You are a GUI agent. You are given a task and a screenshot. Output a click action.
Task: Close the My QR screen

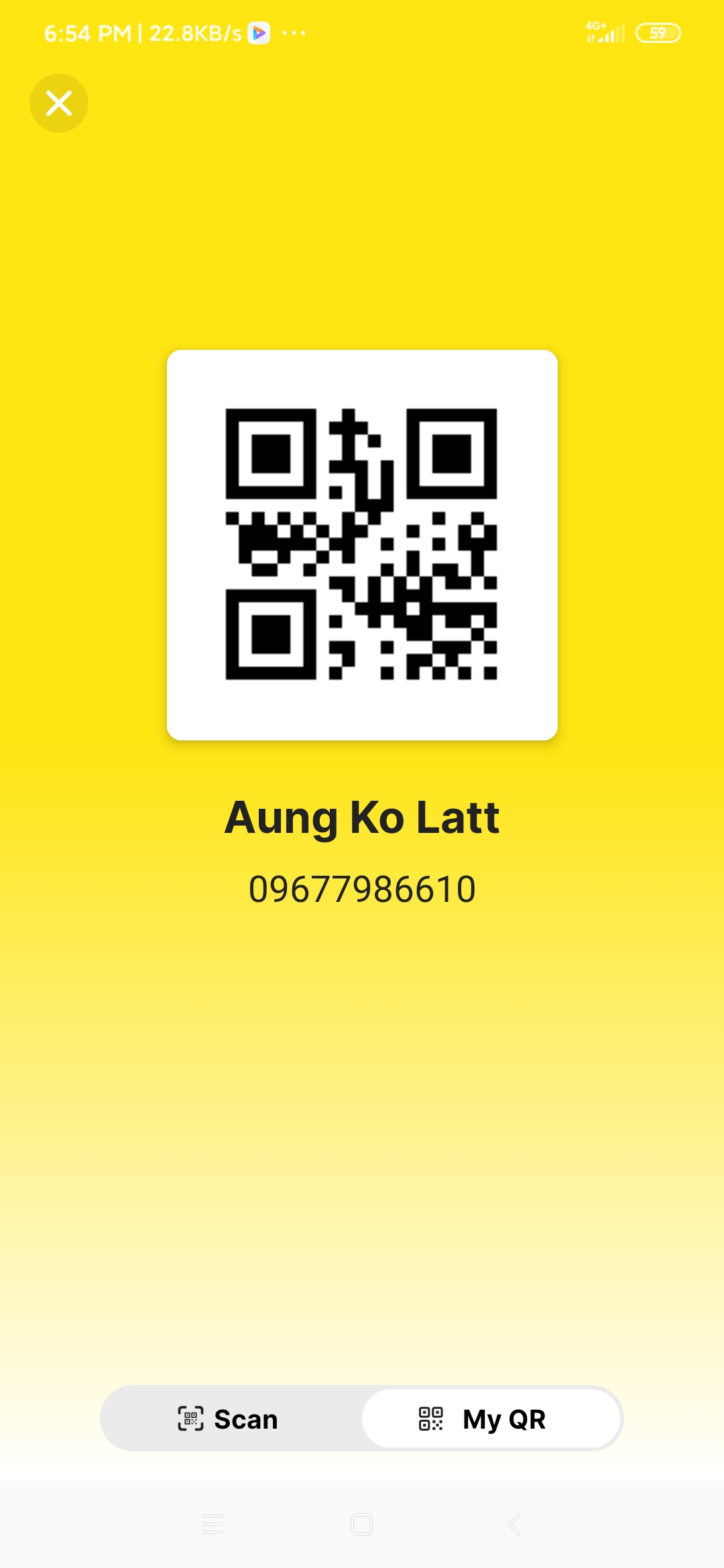pos(59,103)
